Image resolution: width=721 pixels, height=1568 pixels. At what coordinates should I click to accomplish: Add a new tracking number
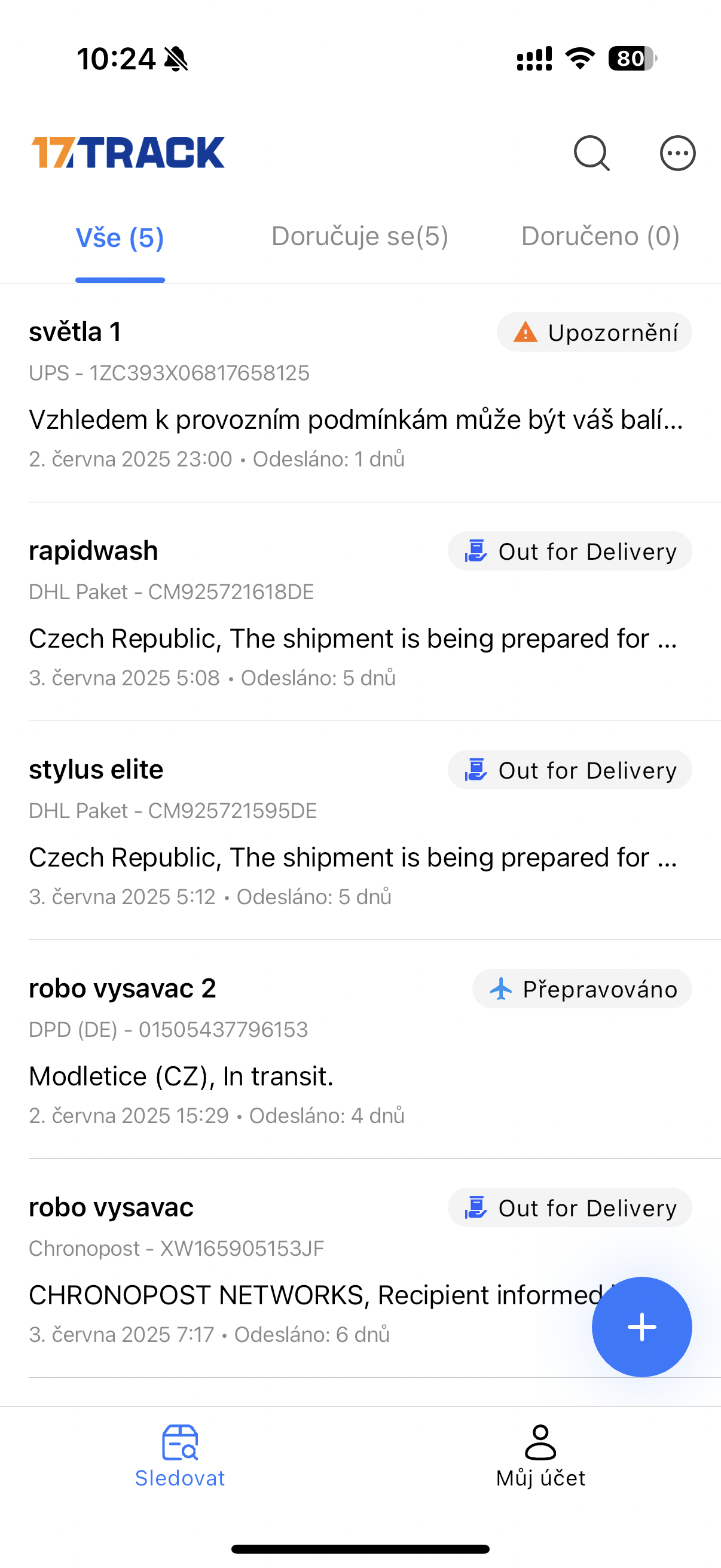pyautogui.click(x=641, y=1326)
